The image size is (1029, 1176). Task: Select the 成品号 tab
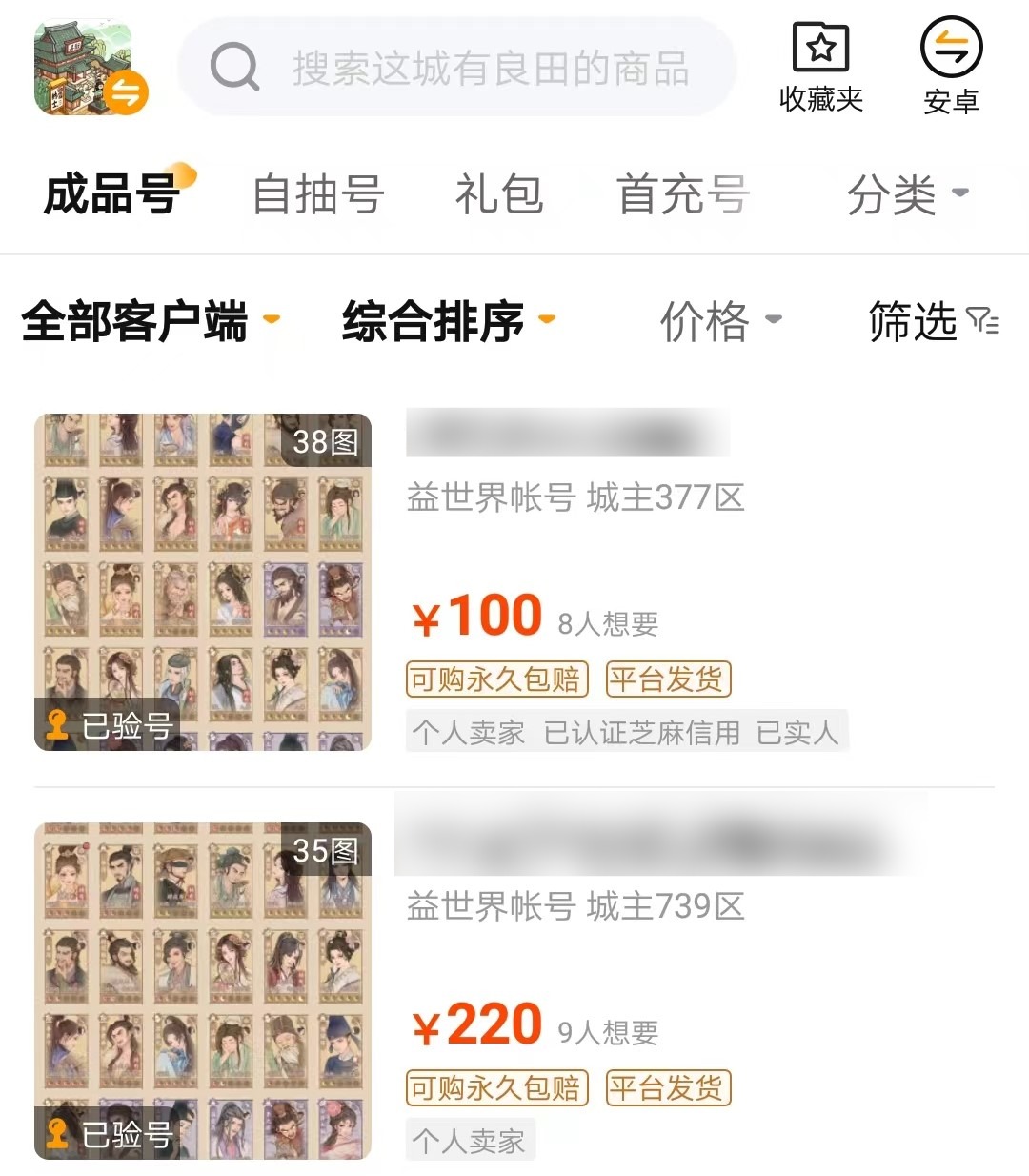(112, 195)
